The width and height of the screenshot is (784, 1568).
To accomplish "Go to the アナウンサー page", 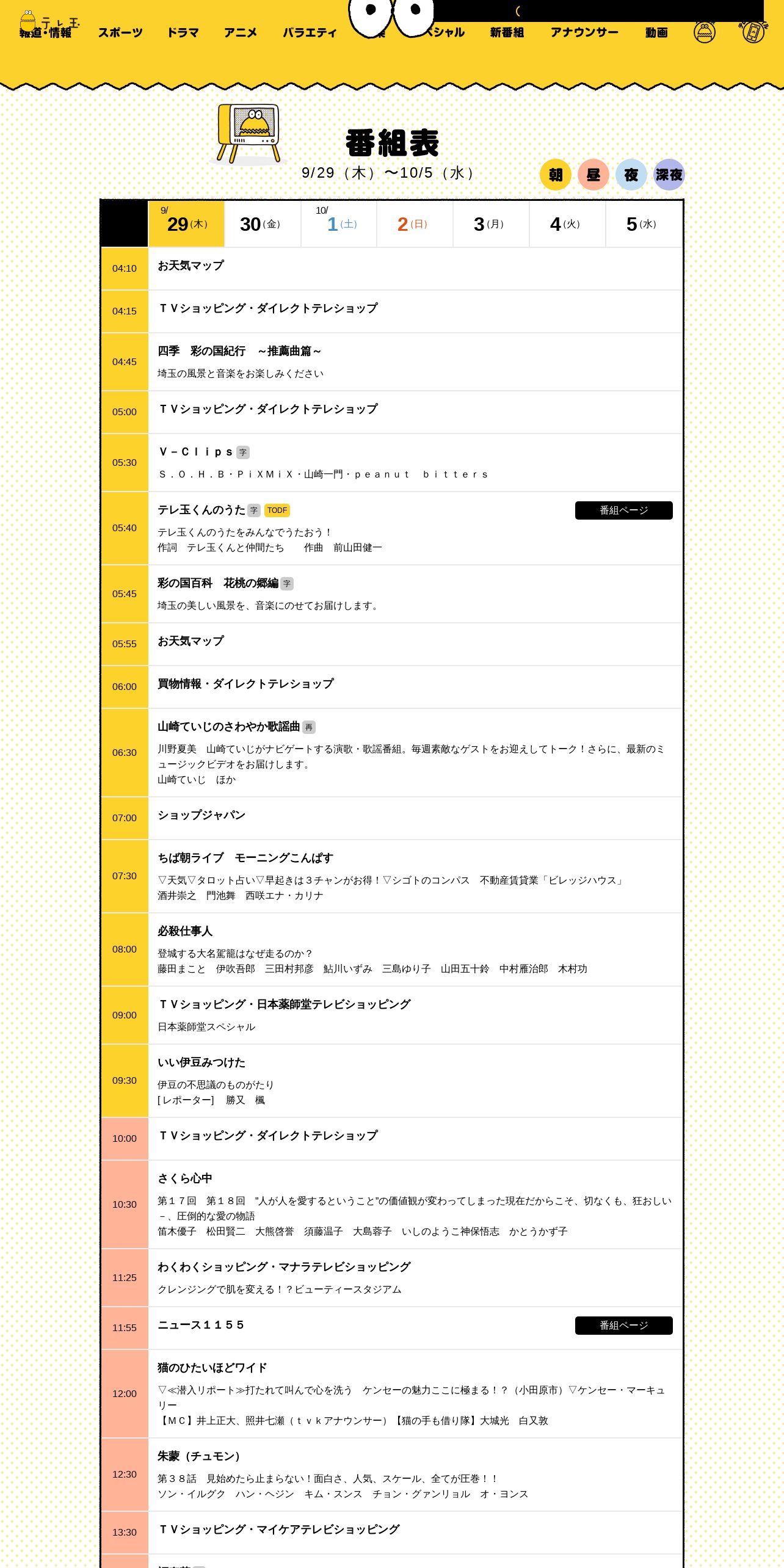I will pyautogui.click(x=584, y=32).
